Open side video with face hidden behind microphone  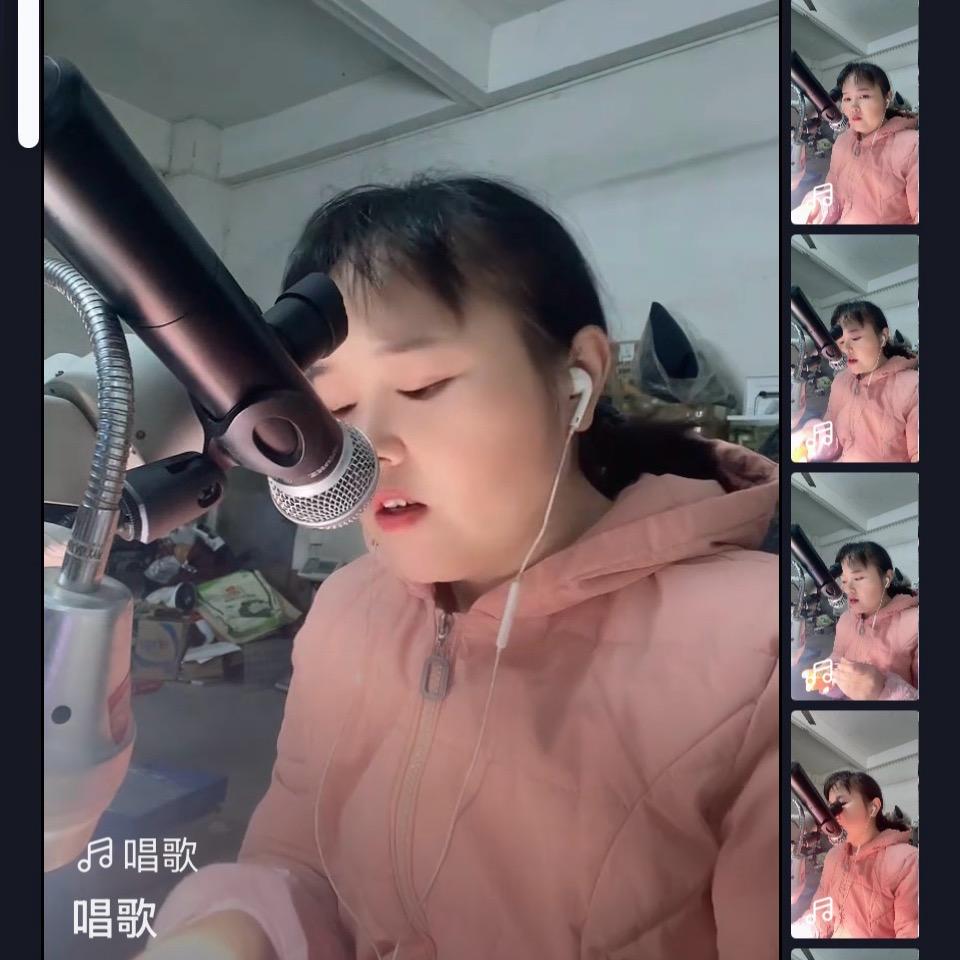(x=854, y=824)
